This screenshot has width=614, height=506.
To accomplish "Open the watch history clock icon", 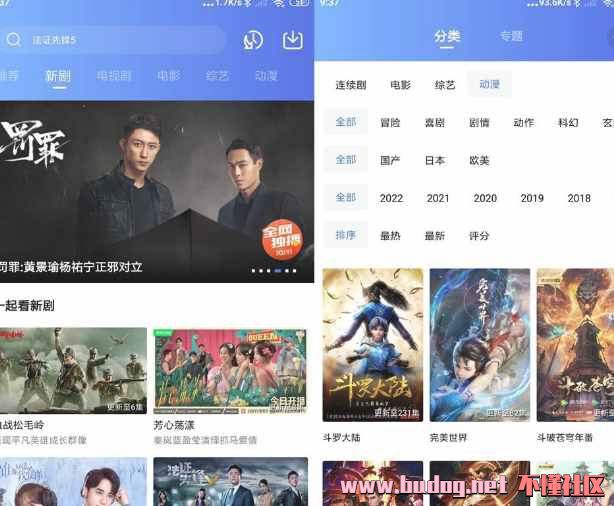I will point(253,40).
